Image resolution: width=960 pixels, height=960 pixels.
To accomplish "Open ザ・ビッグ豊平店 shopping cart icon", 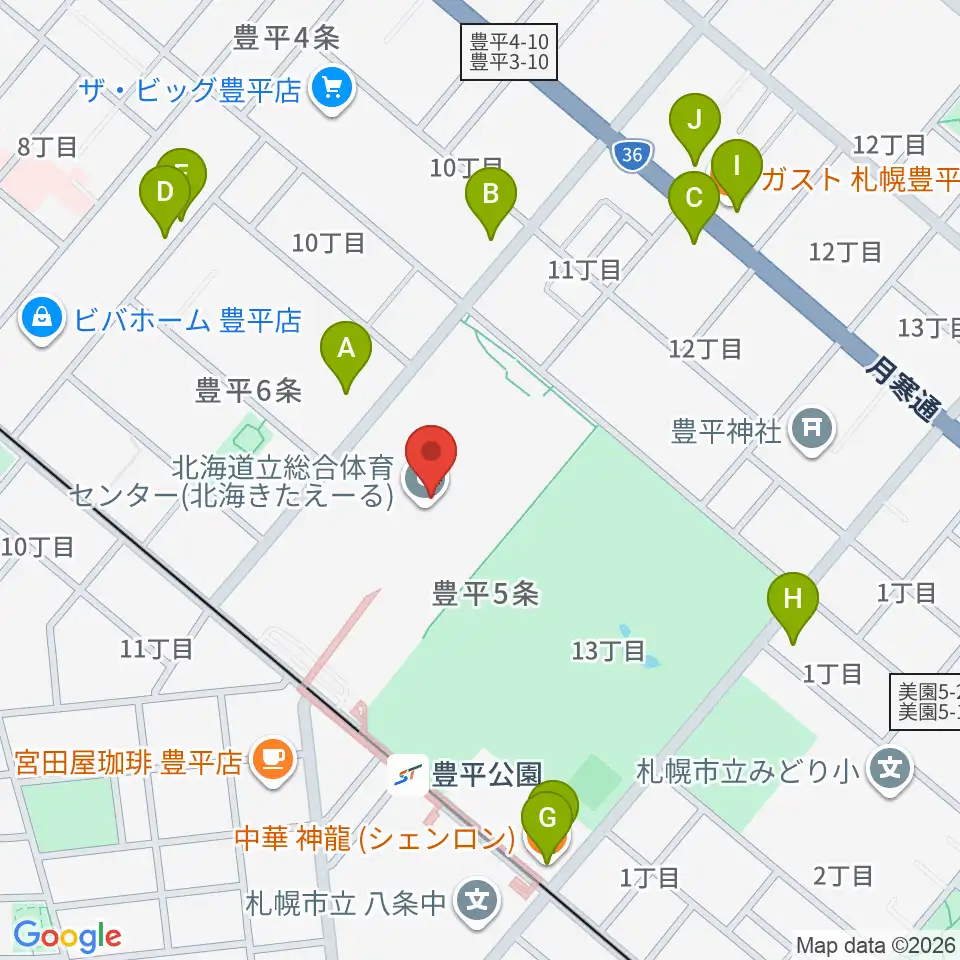I will point(331,91).
